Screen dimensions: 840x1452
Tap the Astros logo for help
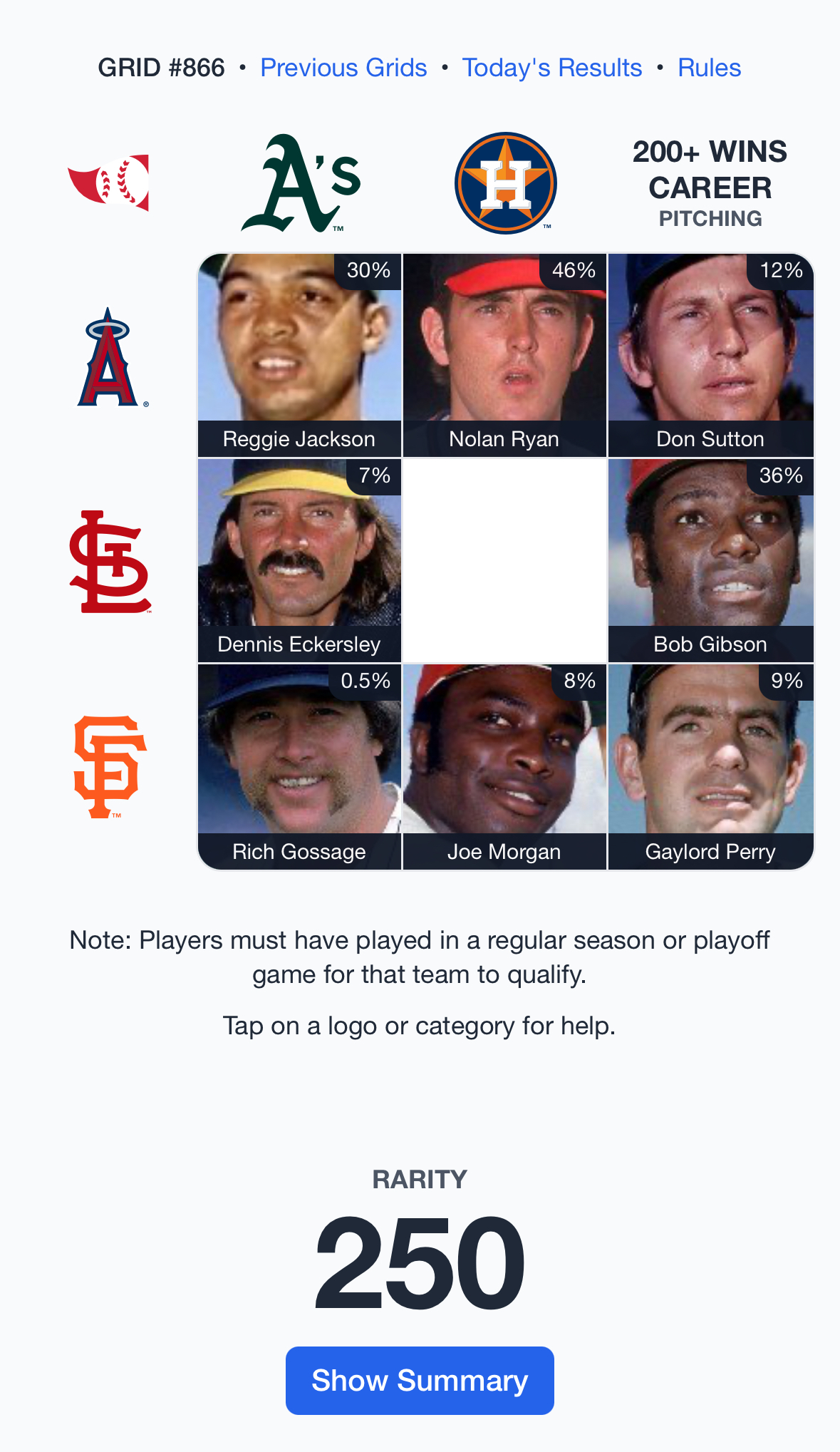point(506,182)
